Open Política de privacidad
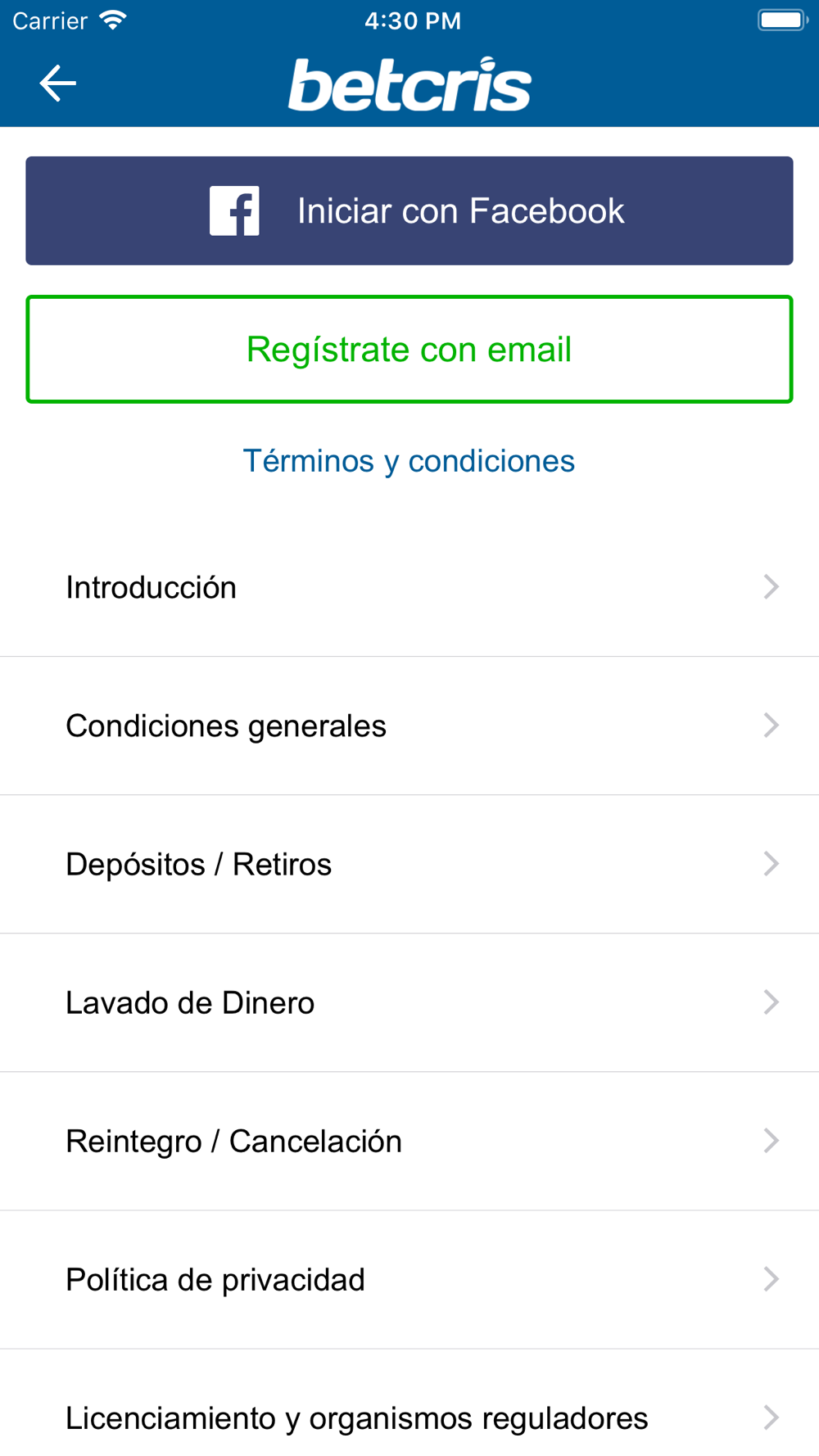 [409, 1279]
